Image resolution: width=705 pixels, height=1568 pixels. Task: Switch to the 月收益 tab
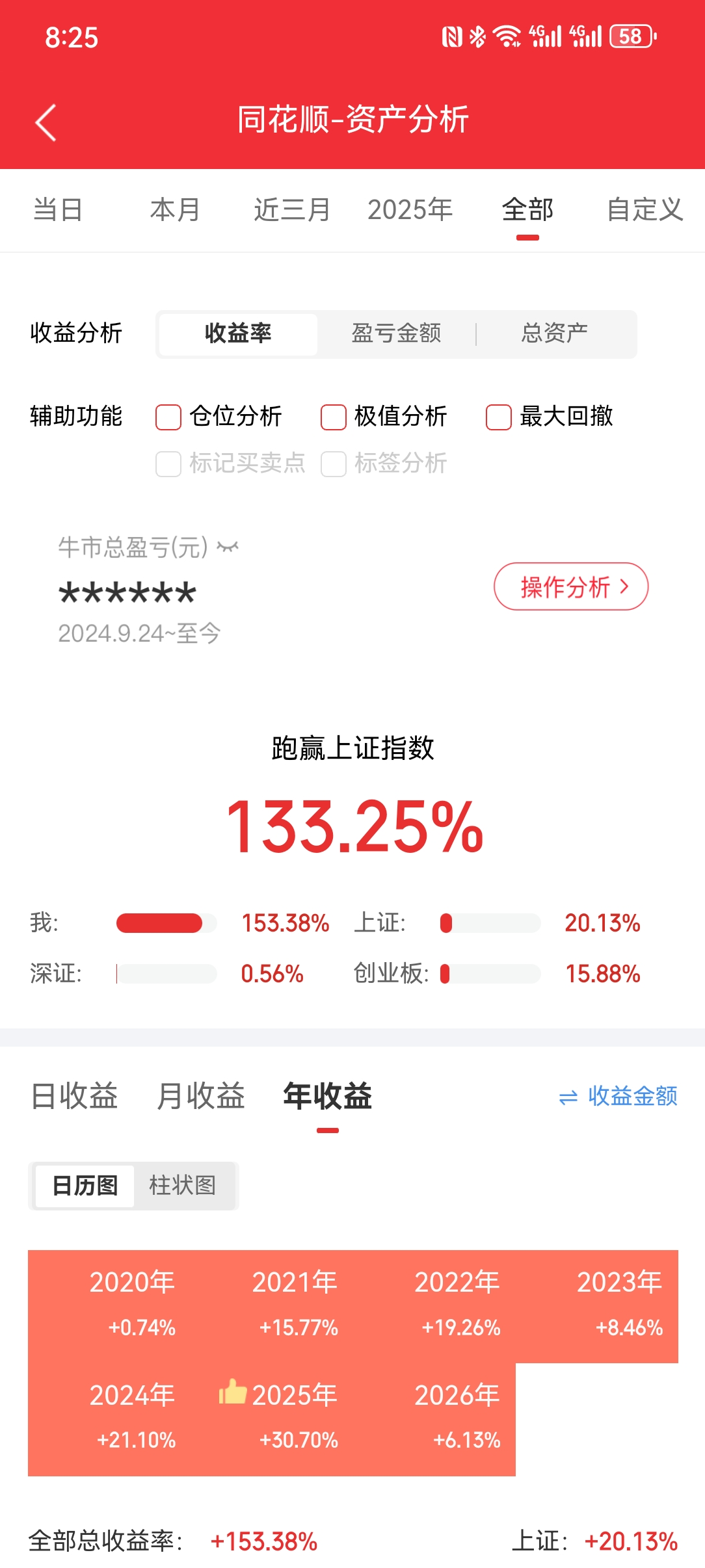pyautogui.click(x=200, y=1096)
